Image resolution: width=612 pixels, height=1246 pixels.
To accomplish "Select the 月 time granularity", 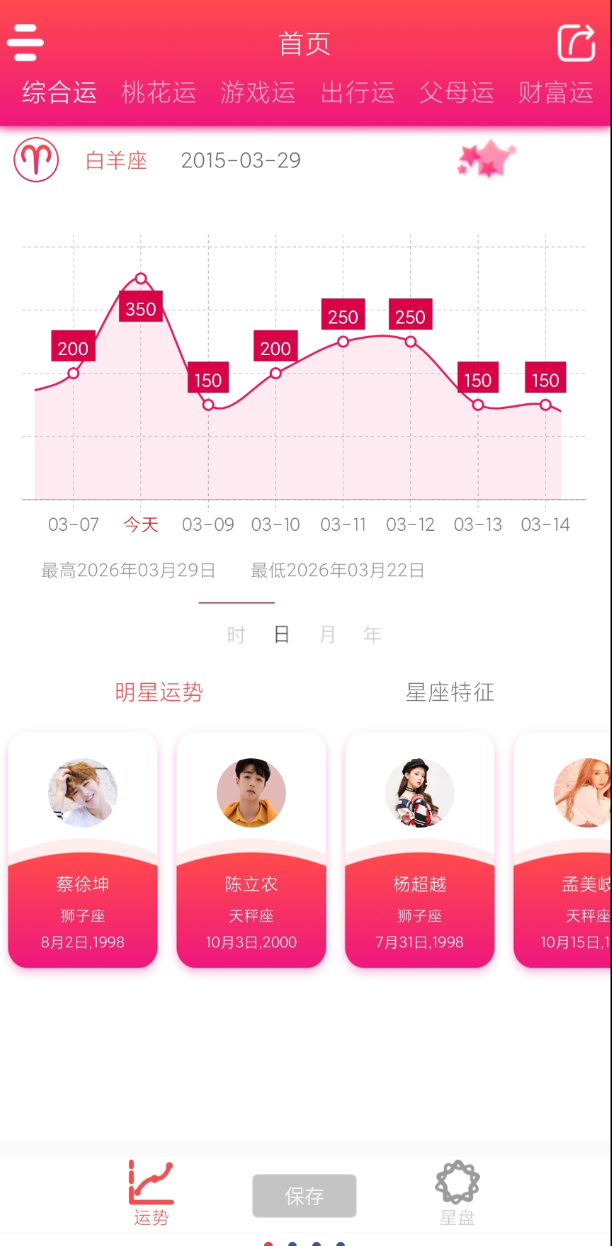I will click(x=327, y=635).
